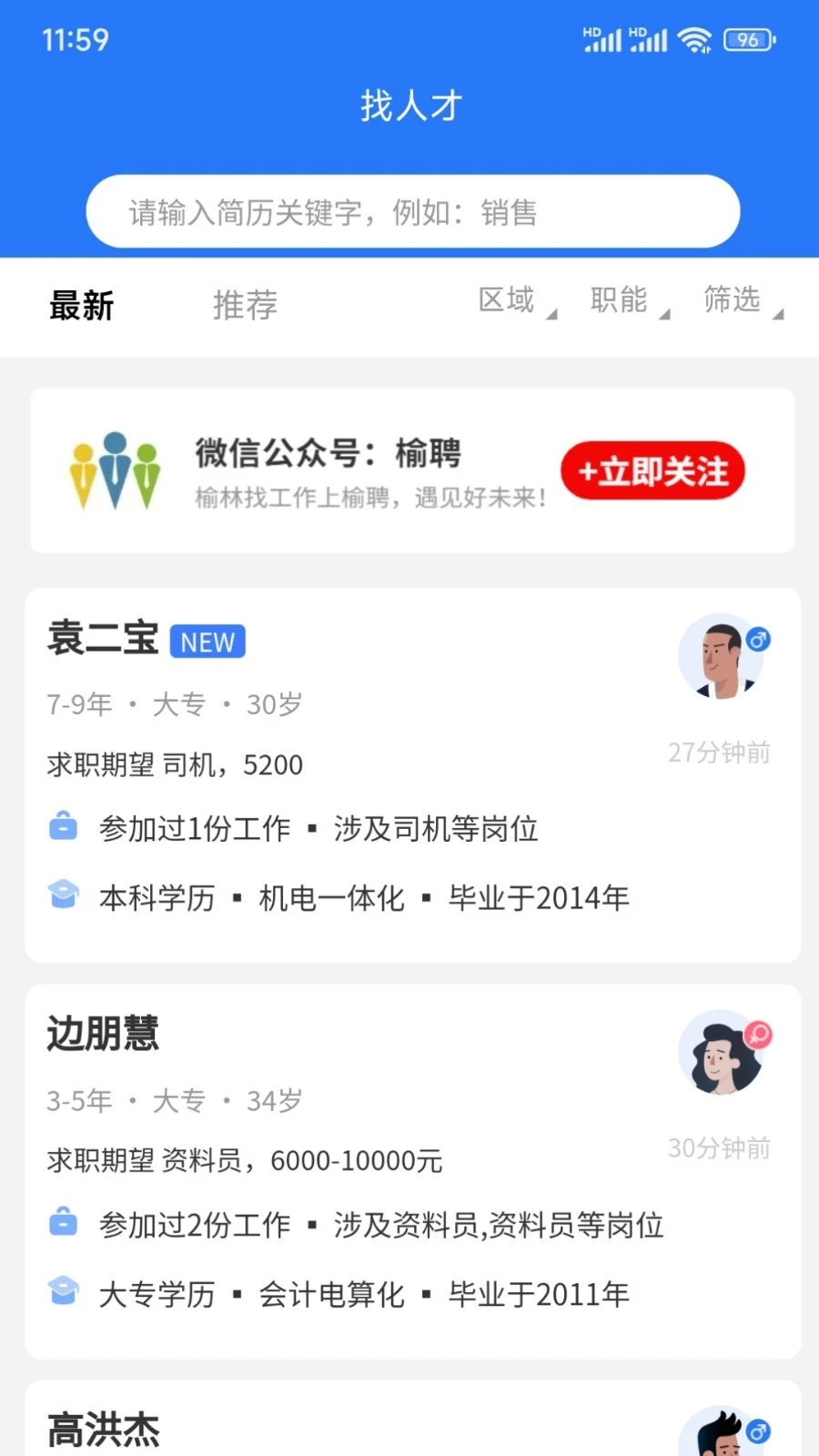
Task: Select the 最新 tab
Action: (81, 308)
